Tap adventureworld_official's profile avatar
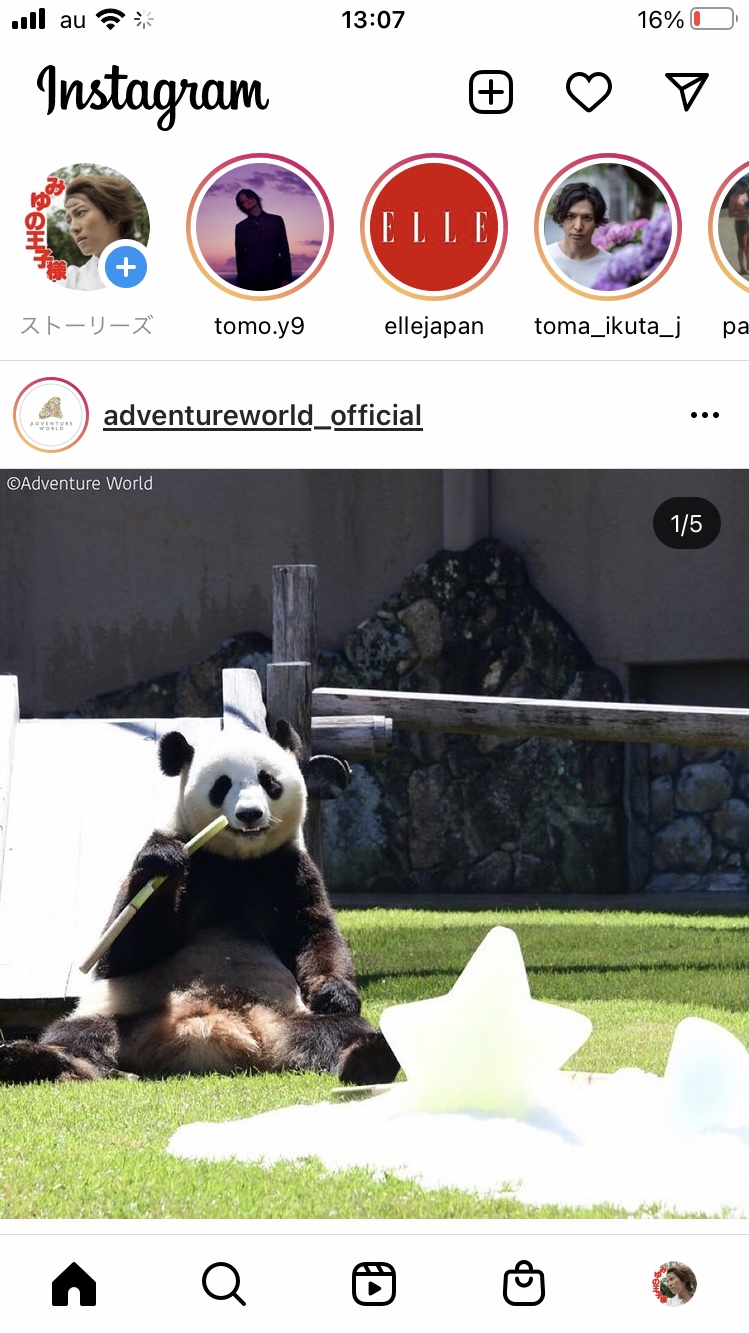Viewport: 749px width, 1333px height. pos(51,415)
